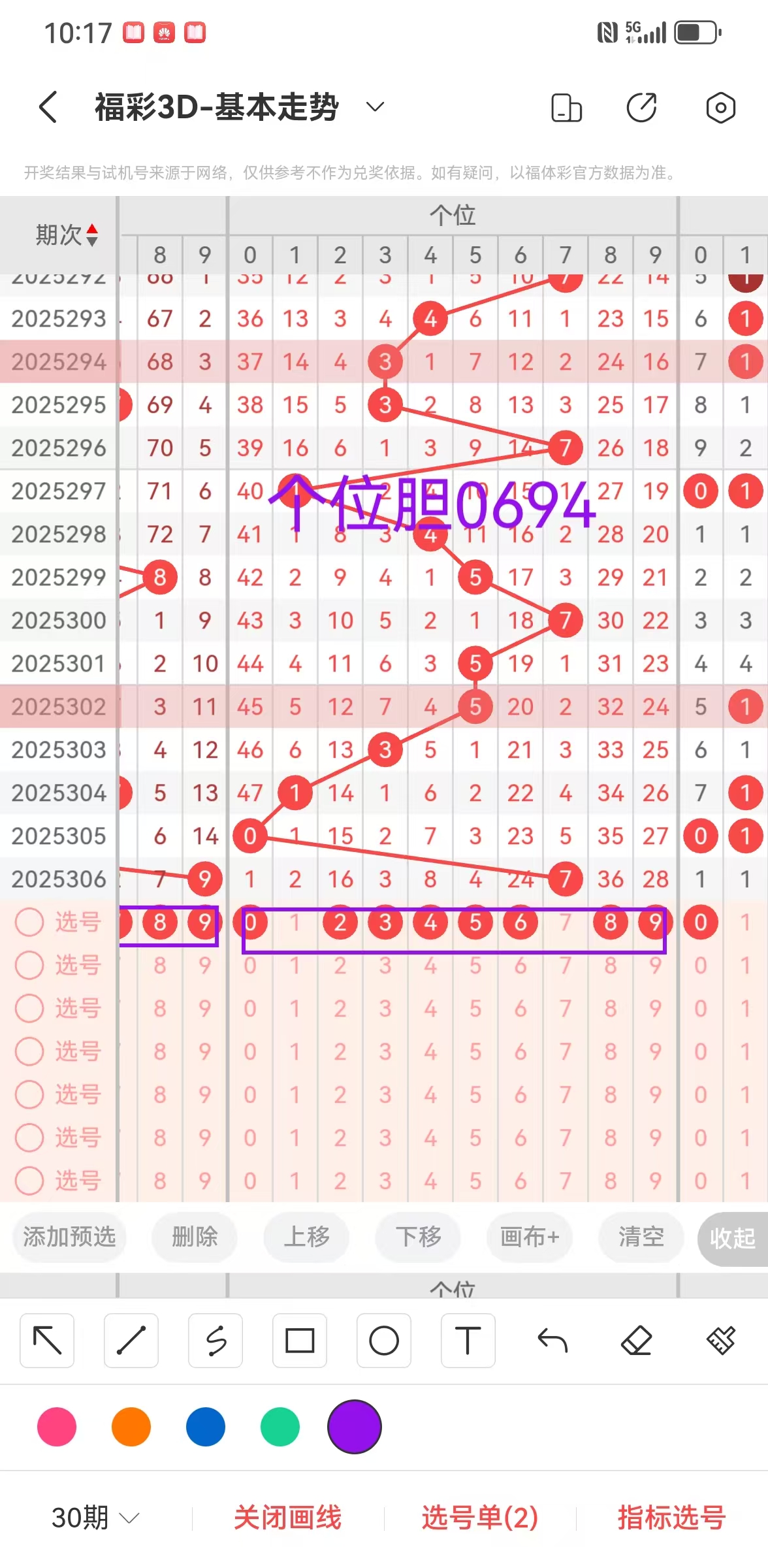Open 选号单(2) list
The image size is (768, 1568).
click(480, 1517)
